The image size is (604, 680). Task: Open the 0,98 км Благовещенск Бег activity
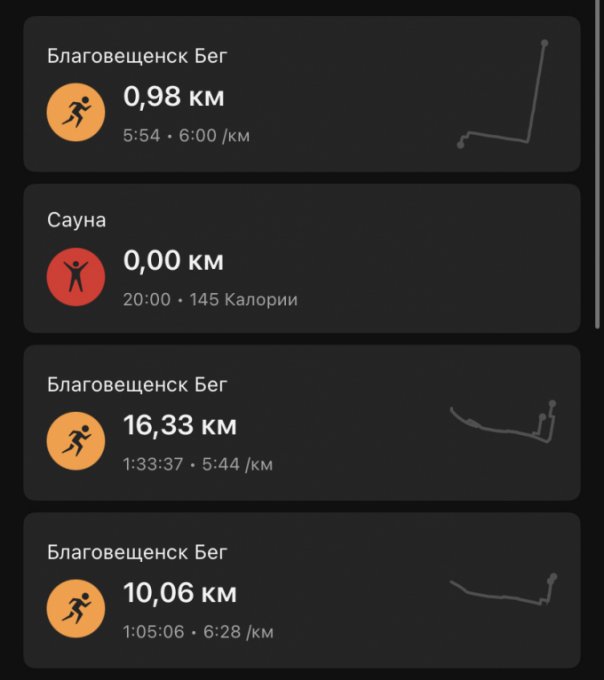click(x=300, y=95)
